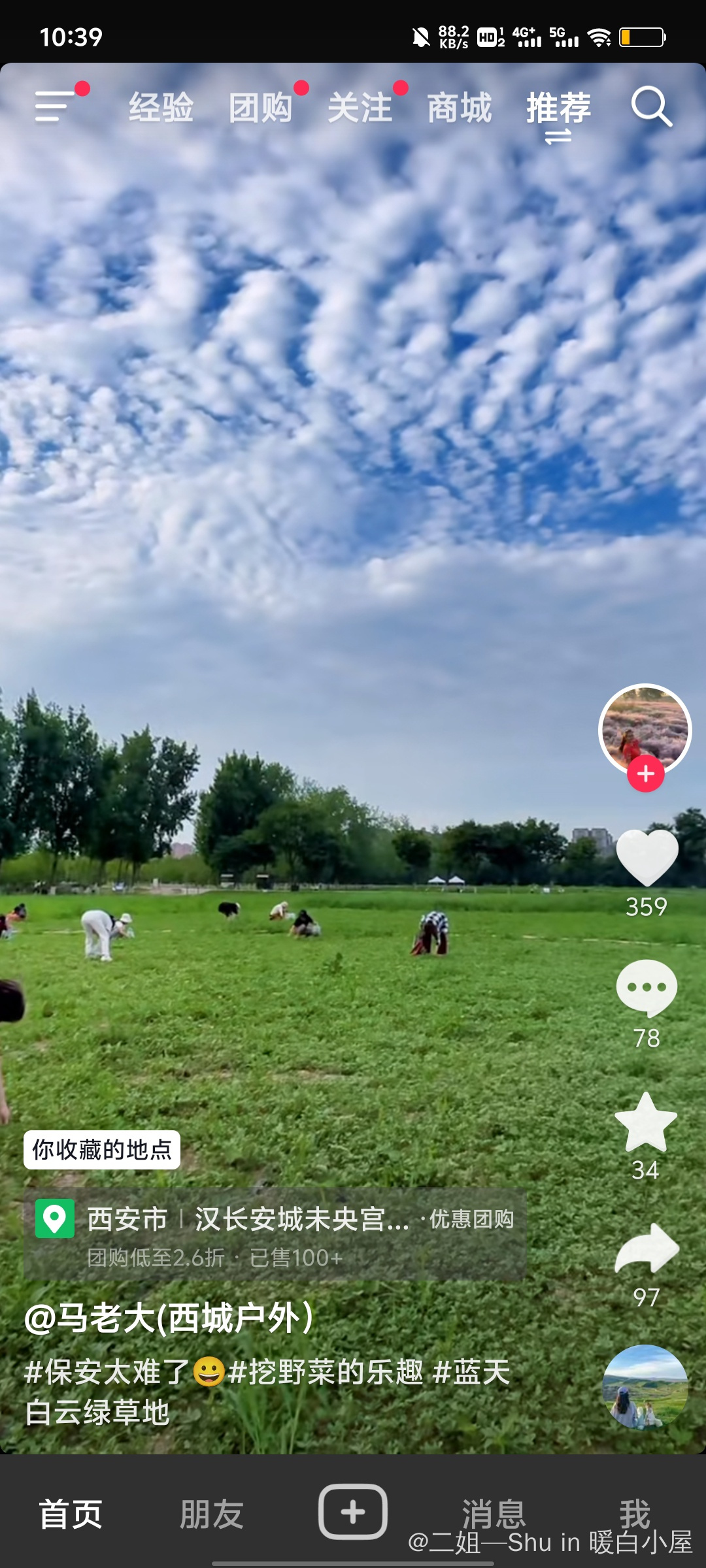This screenshot has height=1568, width=706.
Task: Open the comments with 78 replies
Action: click(647, 988)
